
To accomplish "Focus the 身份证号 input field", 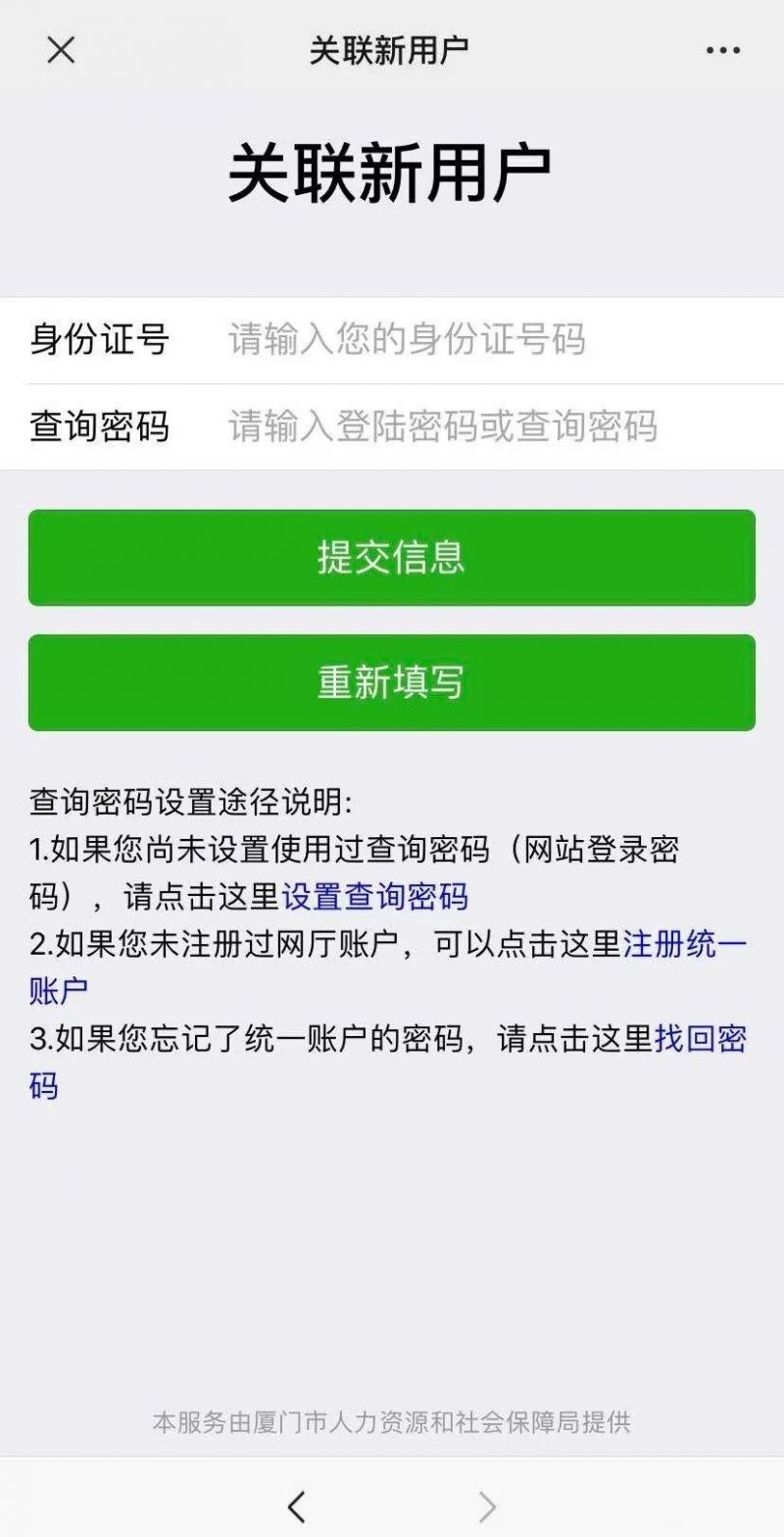I will pyautogui.click(x=490, y=340).
